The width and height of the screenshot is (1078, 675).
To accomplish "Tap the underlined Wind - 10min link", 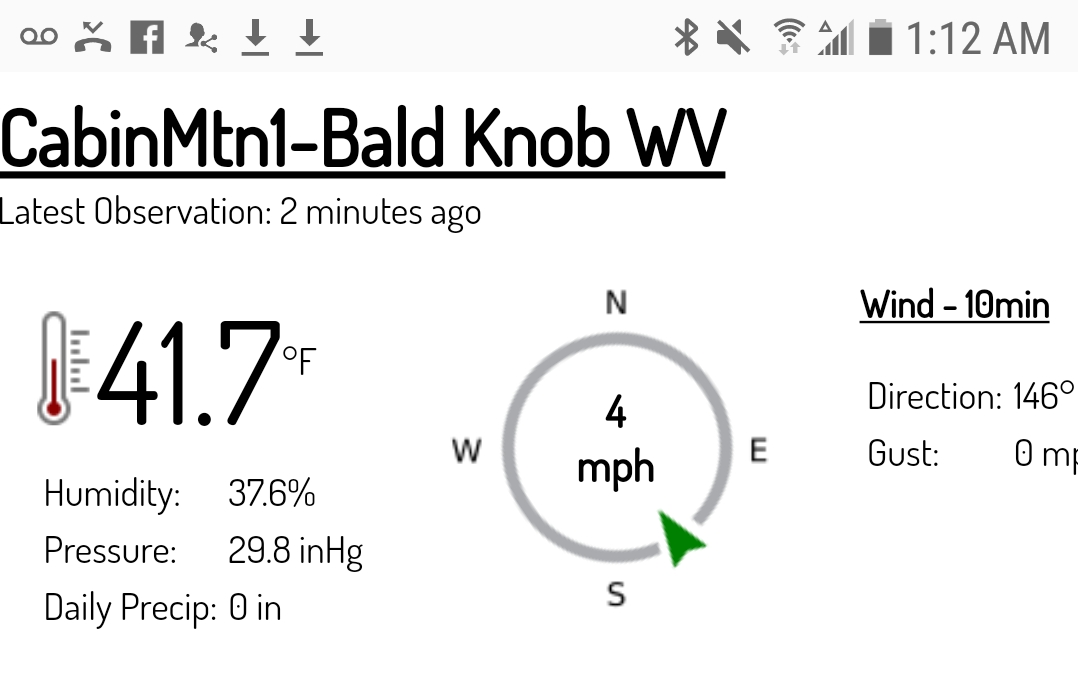I will 954,304.
